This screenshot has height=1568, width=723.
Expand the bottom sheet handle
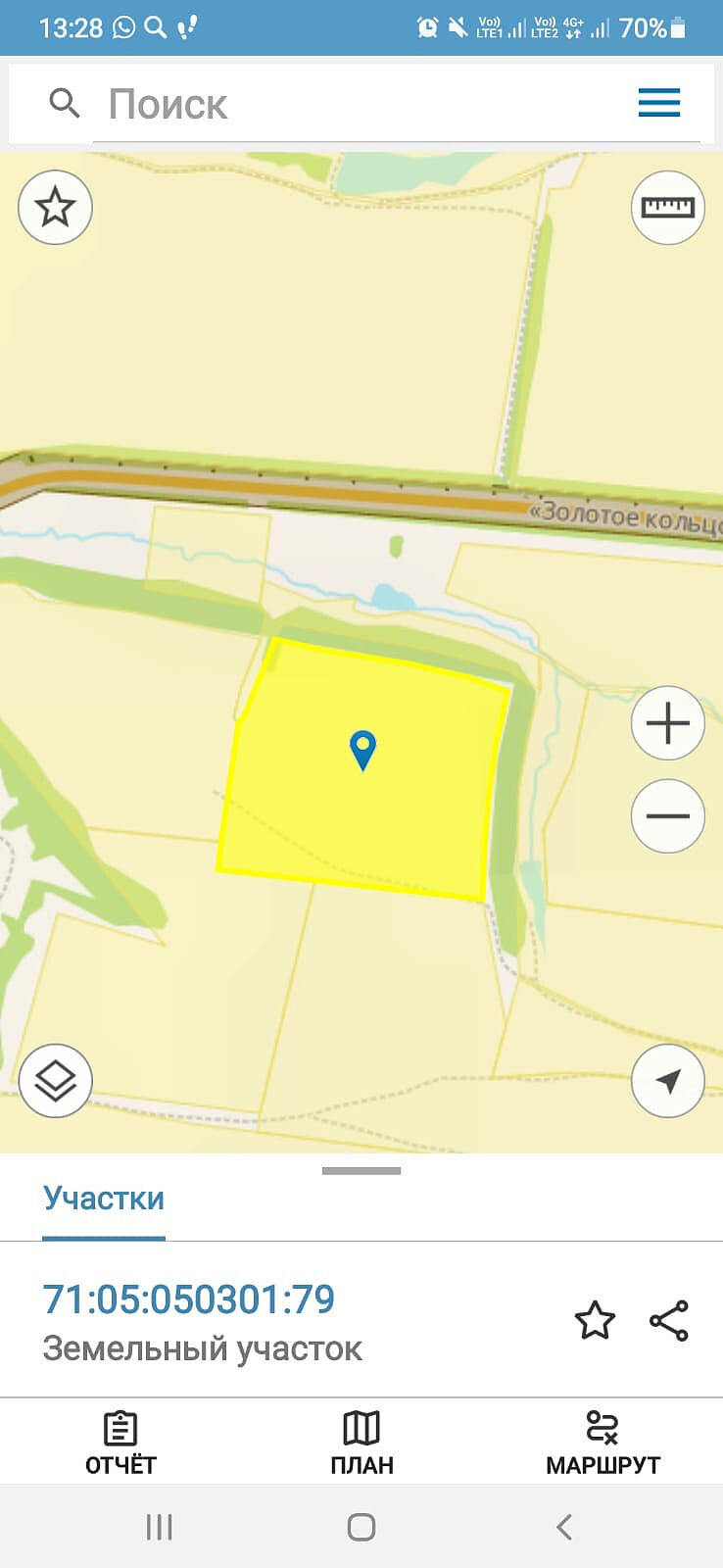coord(361,1170)
